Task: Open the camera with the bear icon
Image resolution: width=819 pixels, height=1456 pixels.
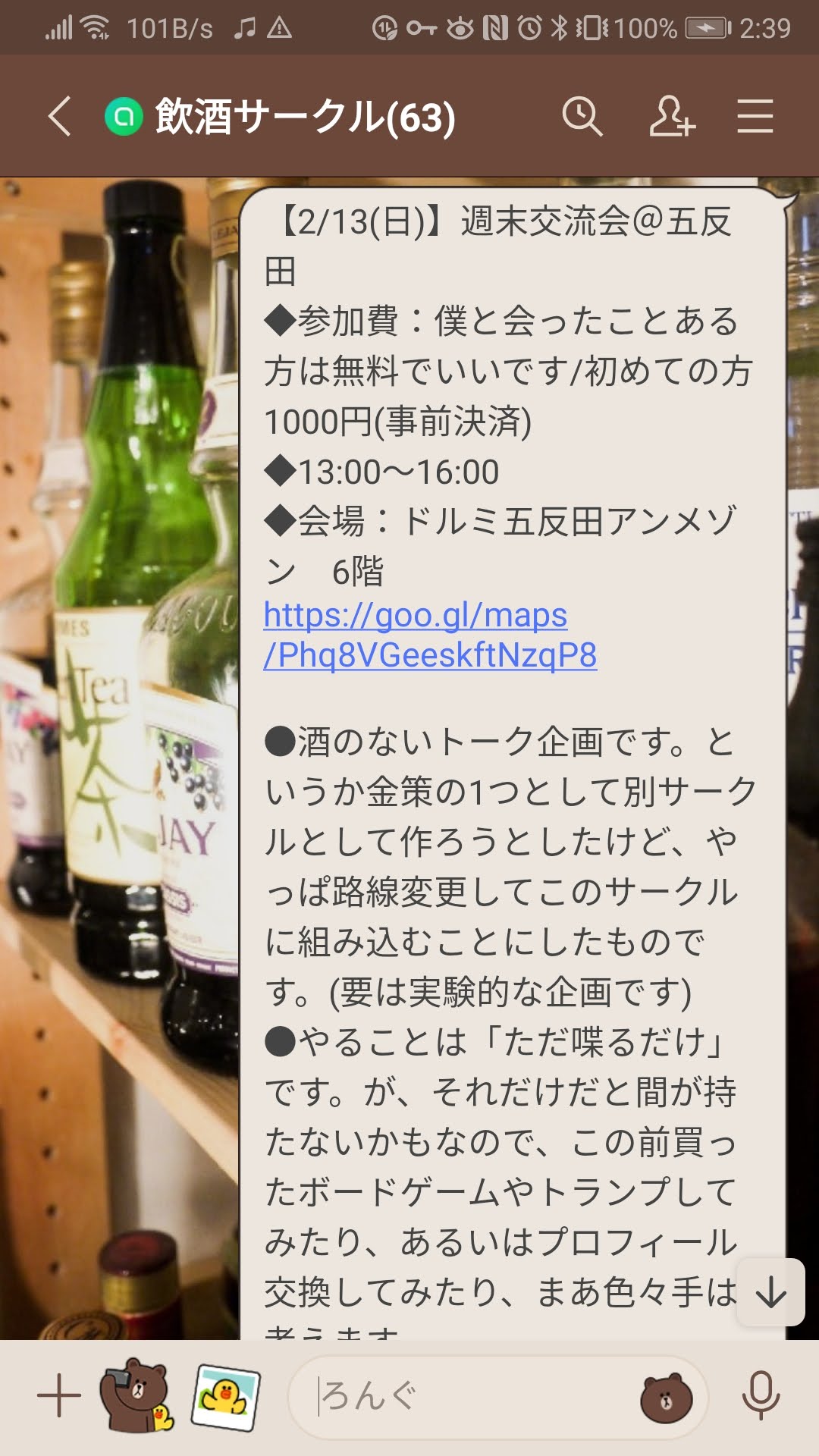Action: (x=136, y=1395)
